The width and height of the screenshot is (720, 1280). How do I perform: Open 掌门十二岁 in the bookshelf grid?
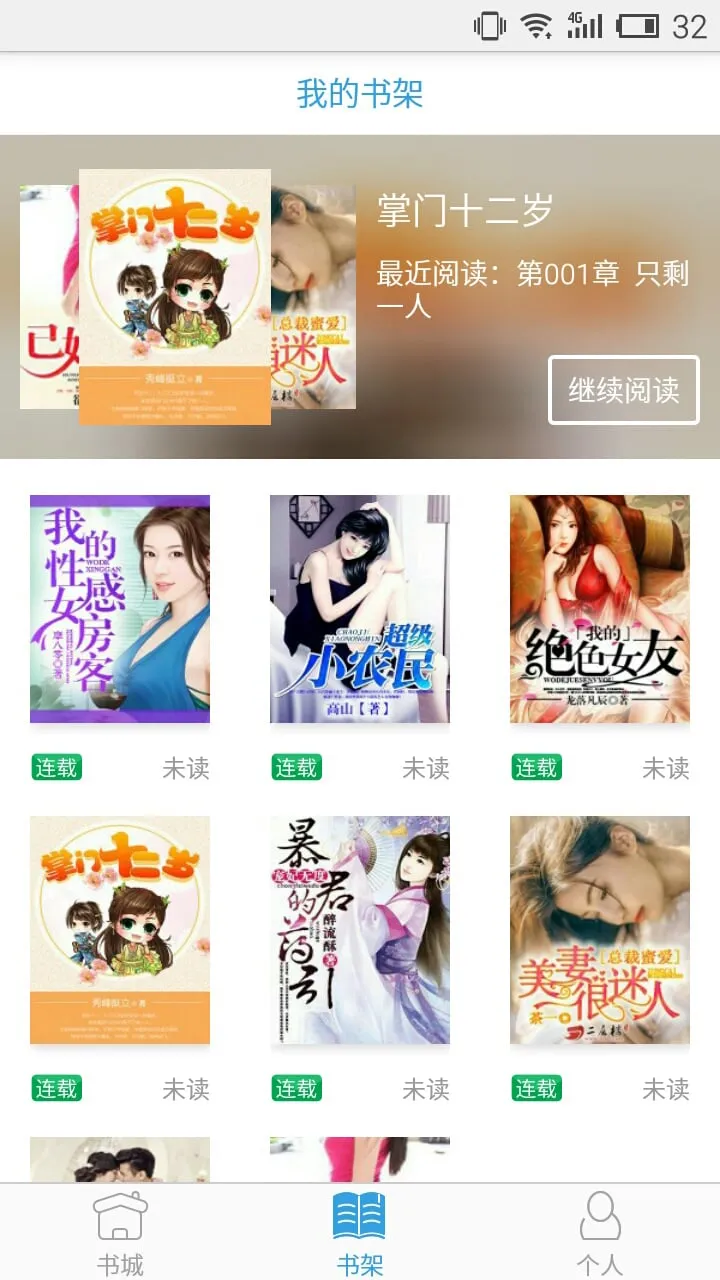pos(120,930)
